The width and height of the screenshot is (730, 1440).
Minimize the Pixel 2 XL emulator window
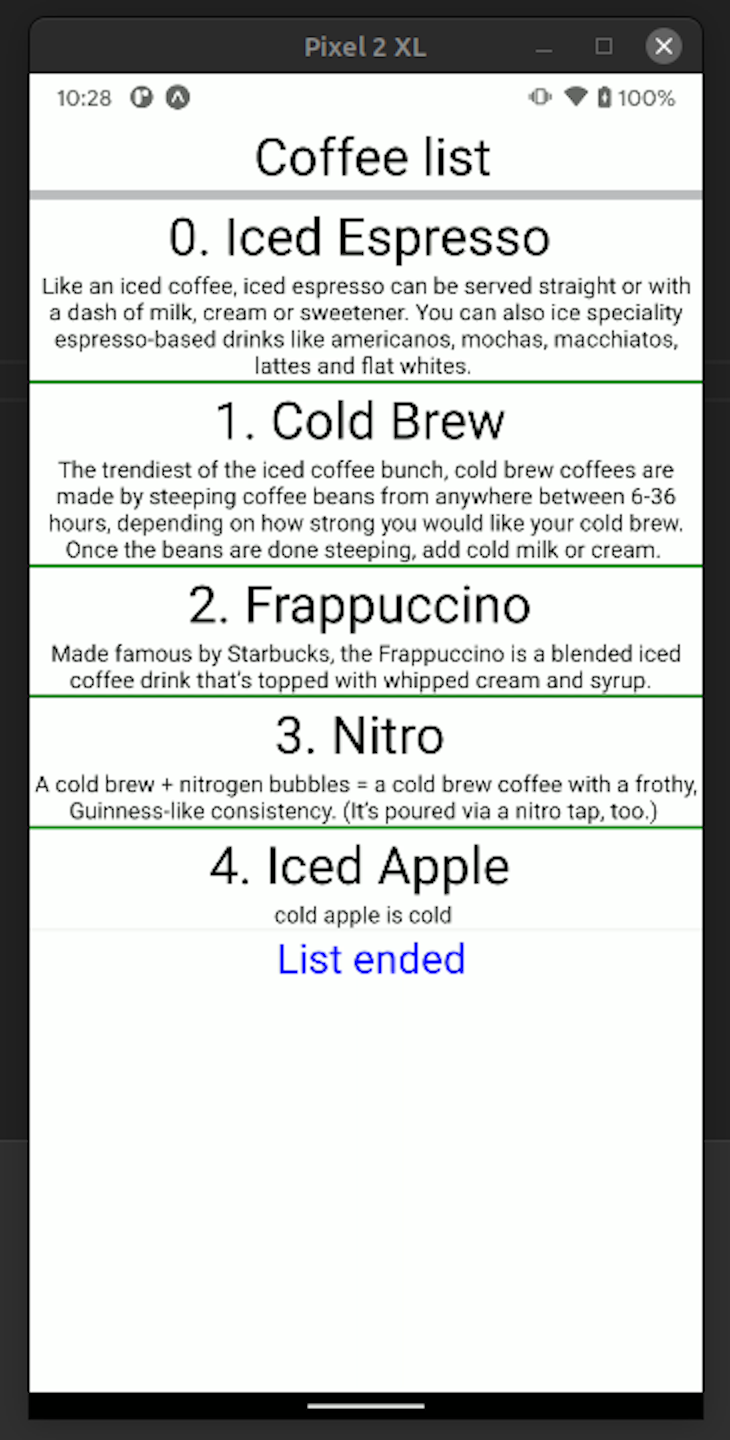[544, 48]
